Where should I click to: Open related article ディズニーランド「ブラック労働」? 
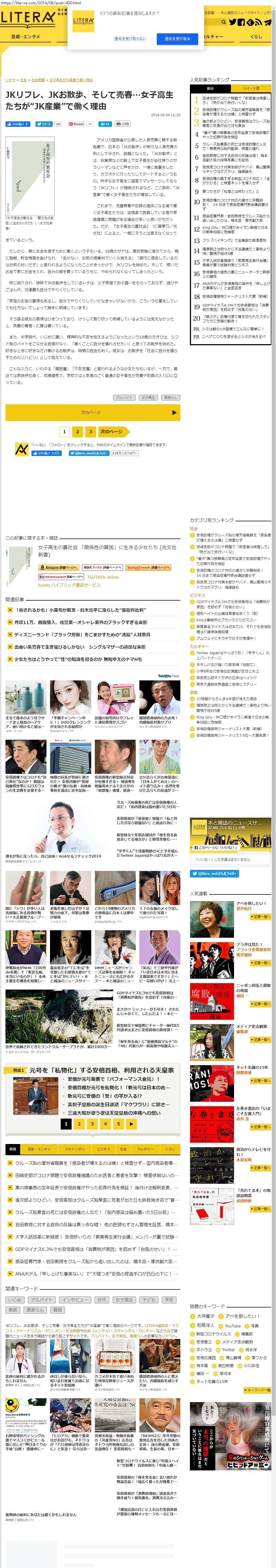click(x=81, y=634)
